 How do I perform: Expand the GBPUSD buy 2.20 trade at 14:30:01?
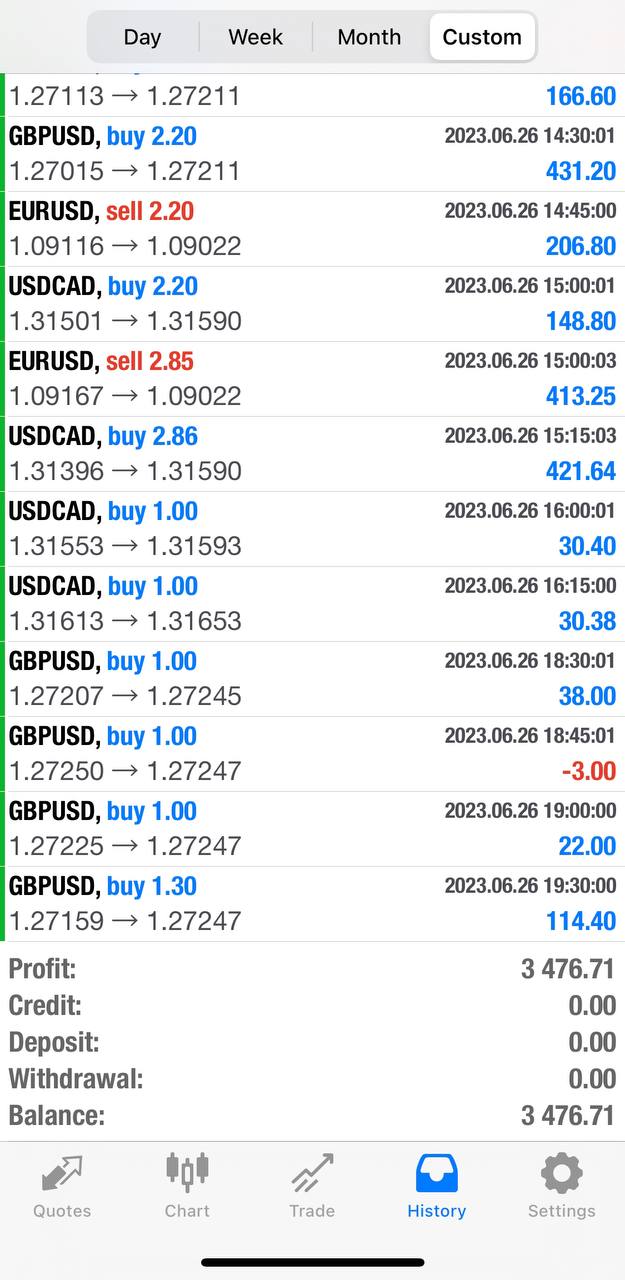[312, 154]
